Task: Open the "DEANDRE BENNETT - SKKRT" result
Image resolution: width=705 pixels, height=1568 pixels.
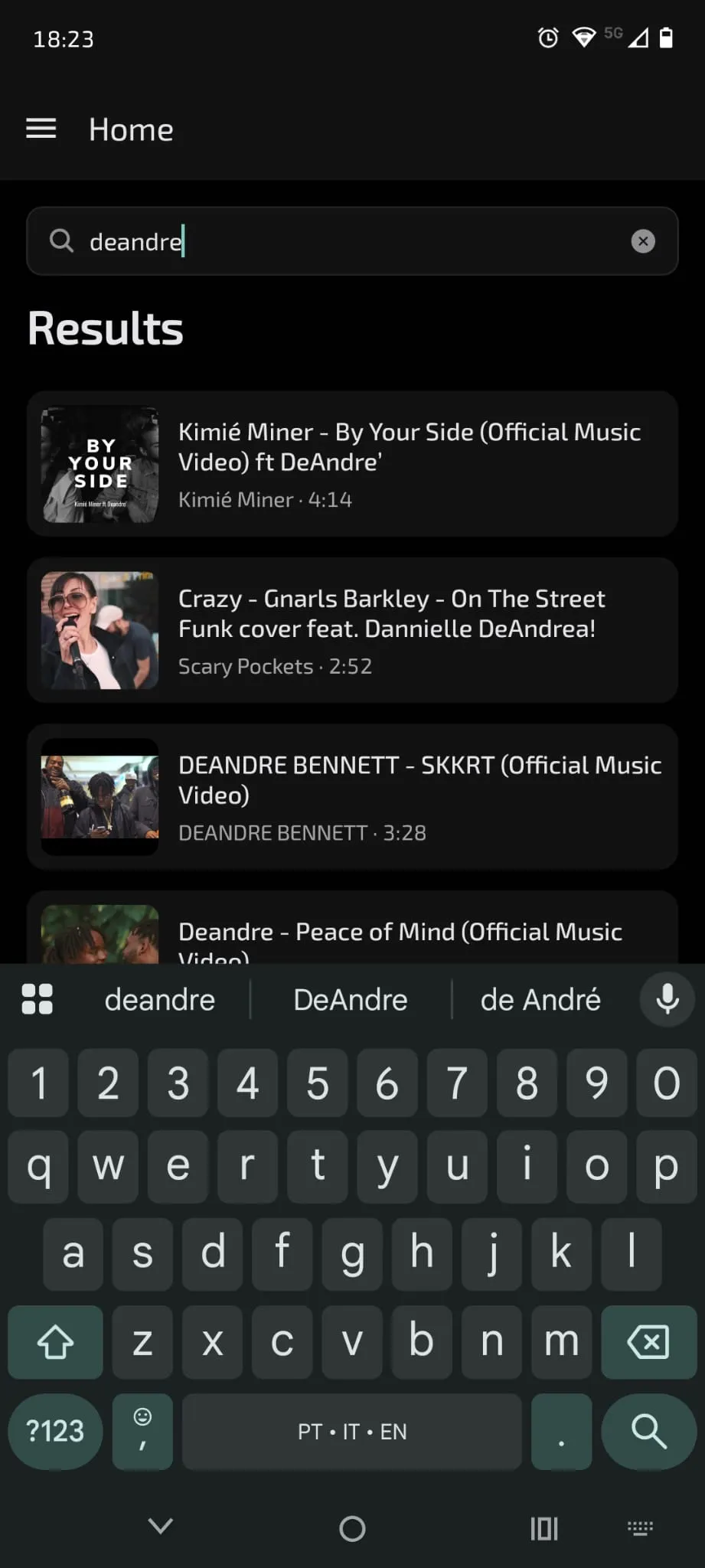Action: [x=352, y=798]
